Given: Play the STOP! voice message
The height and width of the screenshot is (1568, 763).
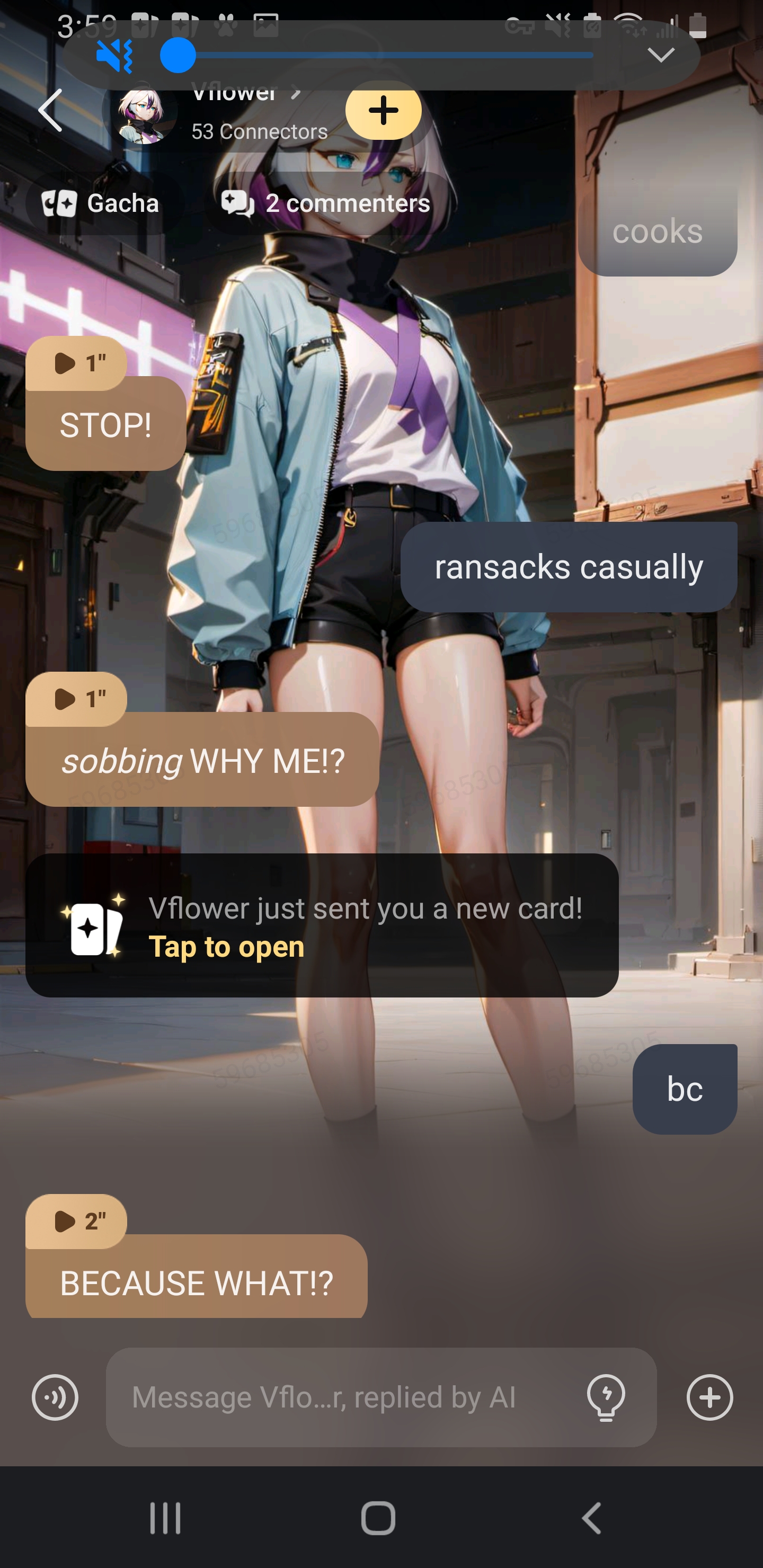Looking at the screenshot, I should [x=76, y=363].
